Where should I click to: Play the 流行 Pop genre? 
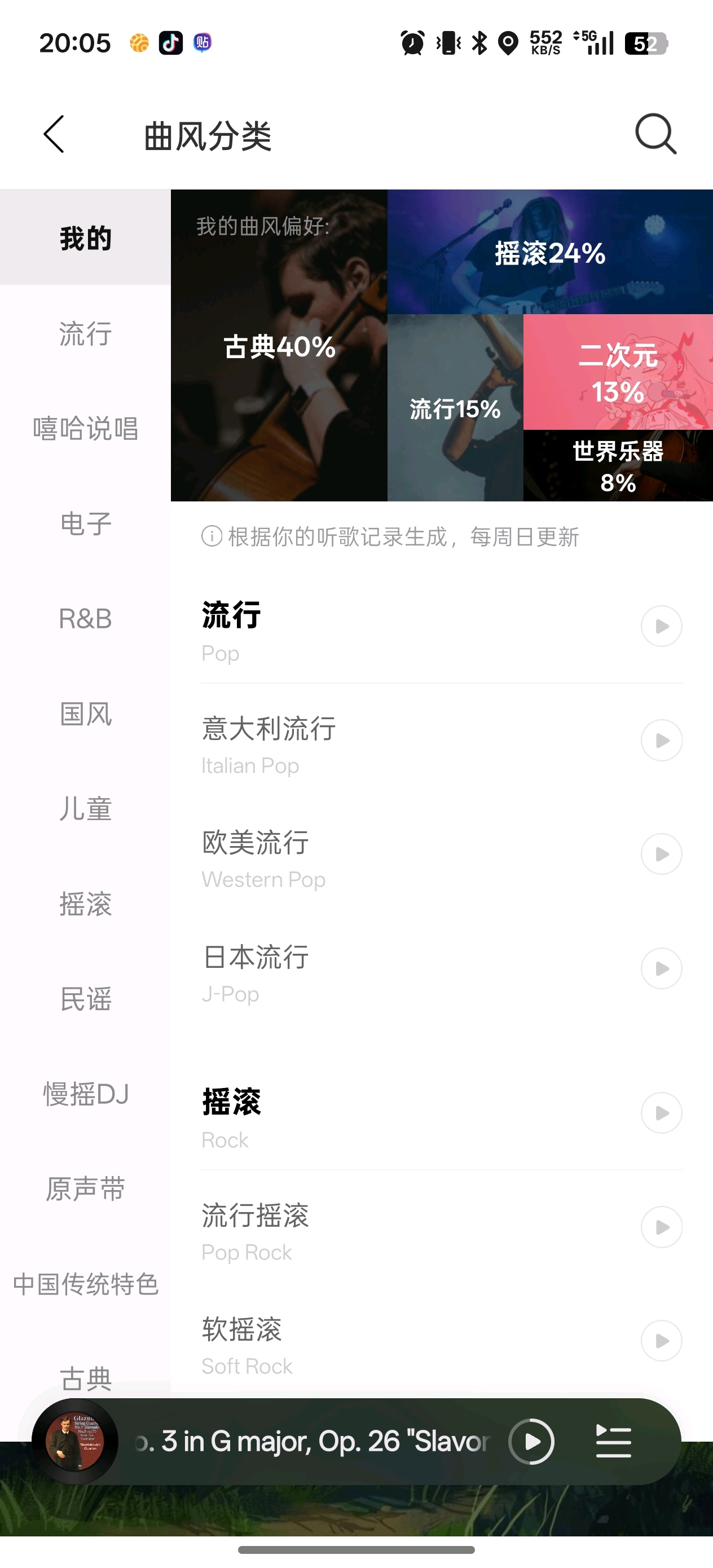tap(661, 626)
